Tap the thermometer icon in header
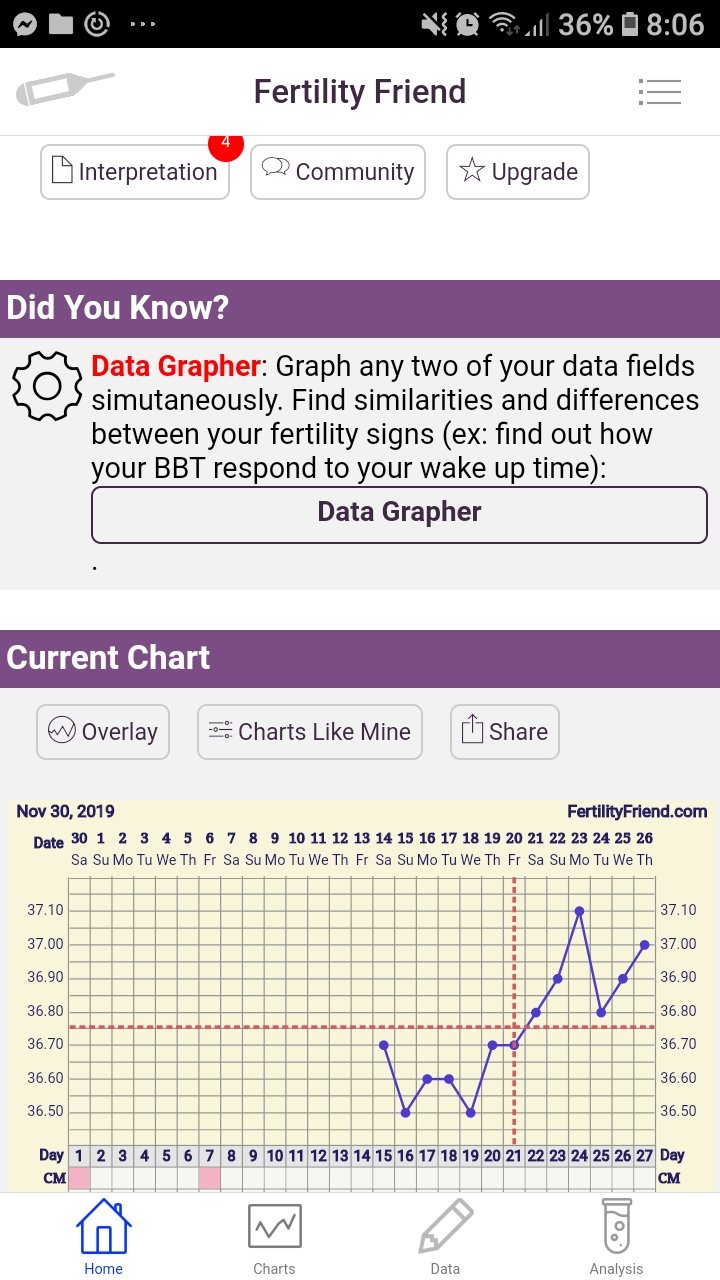The image size is (720, 1280). (x=65, y=90)
